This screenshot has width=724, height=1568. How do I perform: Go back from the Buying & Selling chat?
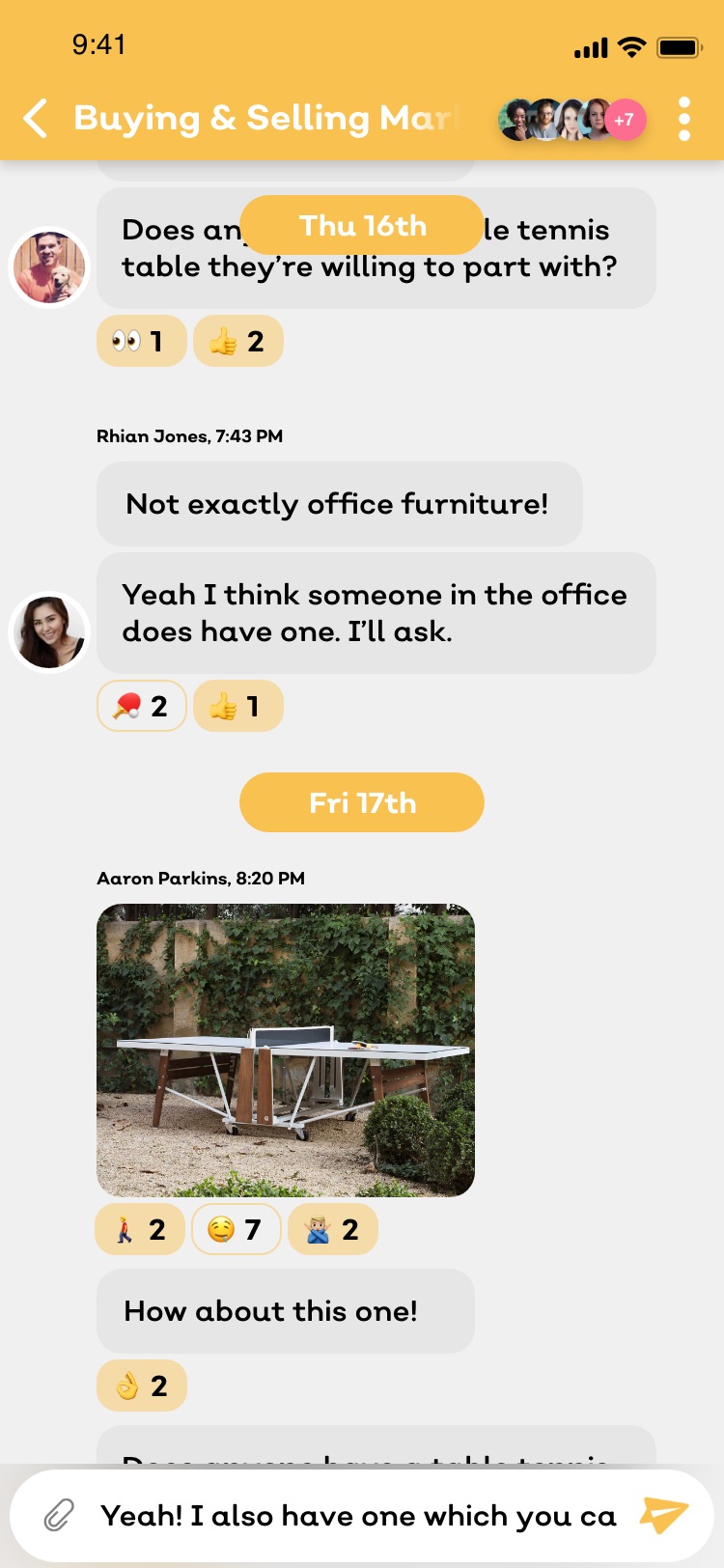(x=36, y=119)
